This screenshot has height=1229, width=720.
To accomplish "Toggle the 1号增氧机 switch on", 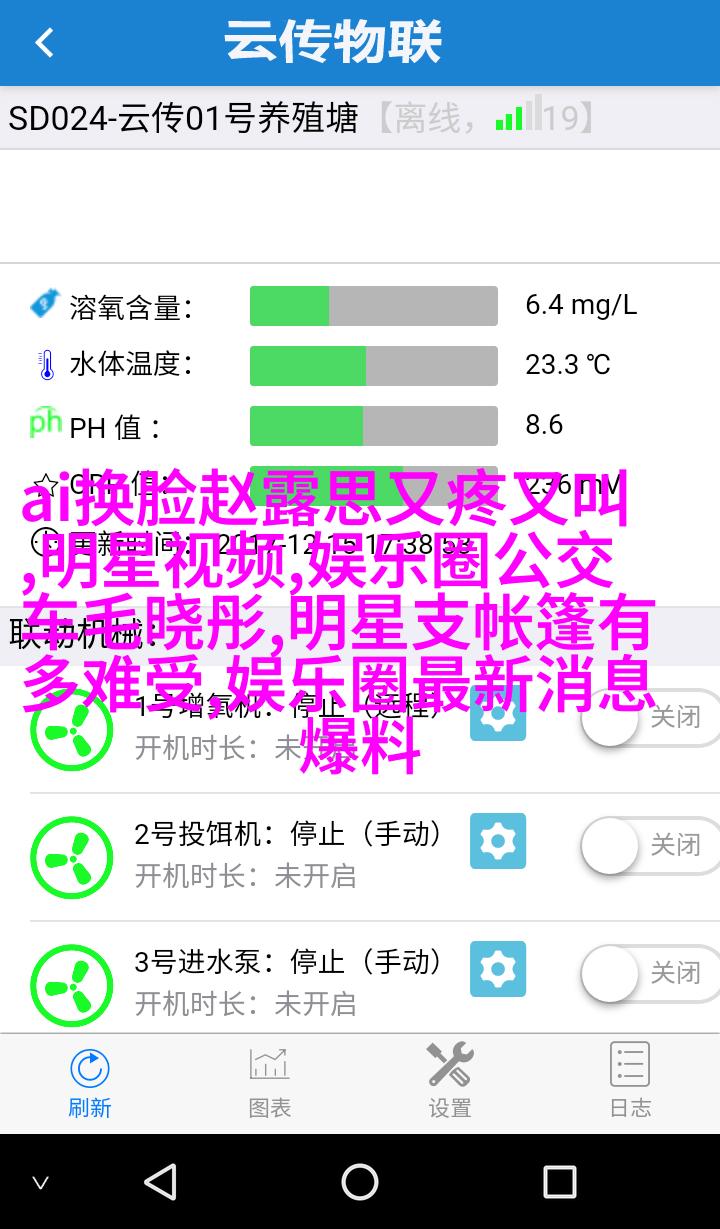I will pos(650,718).
